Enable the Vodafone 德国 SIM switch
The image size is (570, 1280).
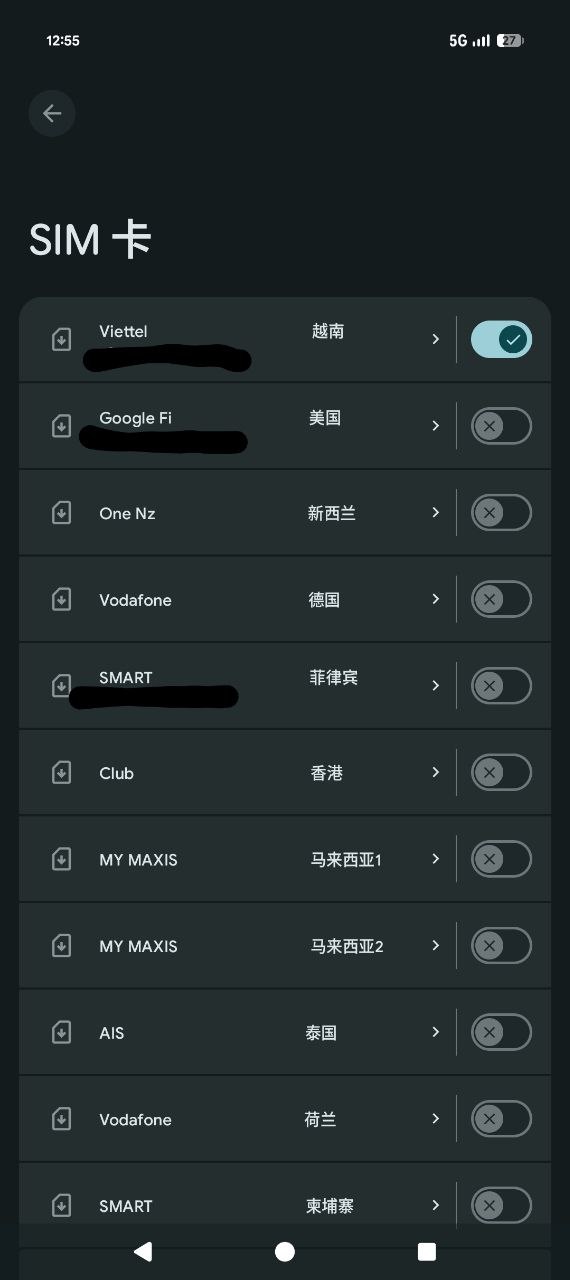(501, 599)
